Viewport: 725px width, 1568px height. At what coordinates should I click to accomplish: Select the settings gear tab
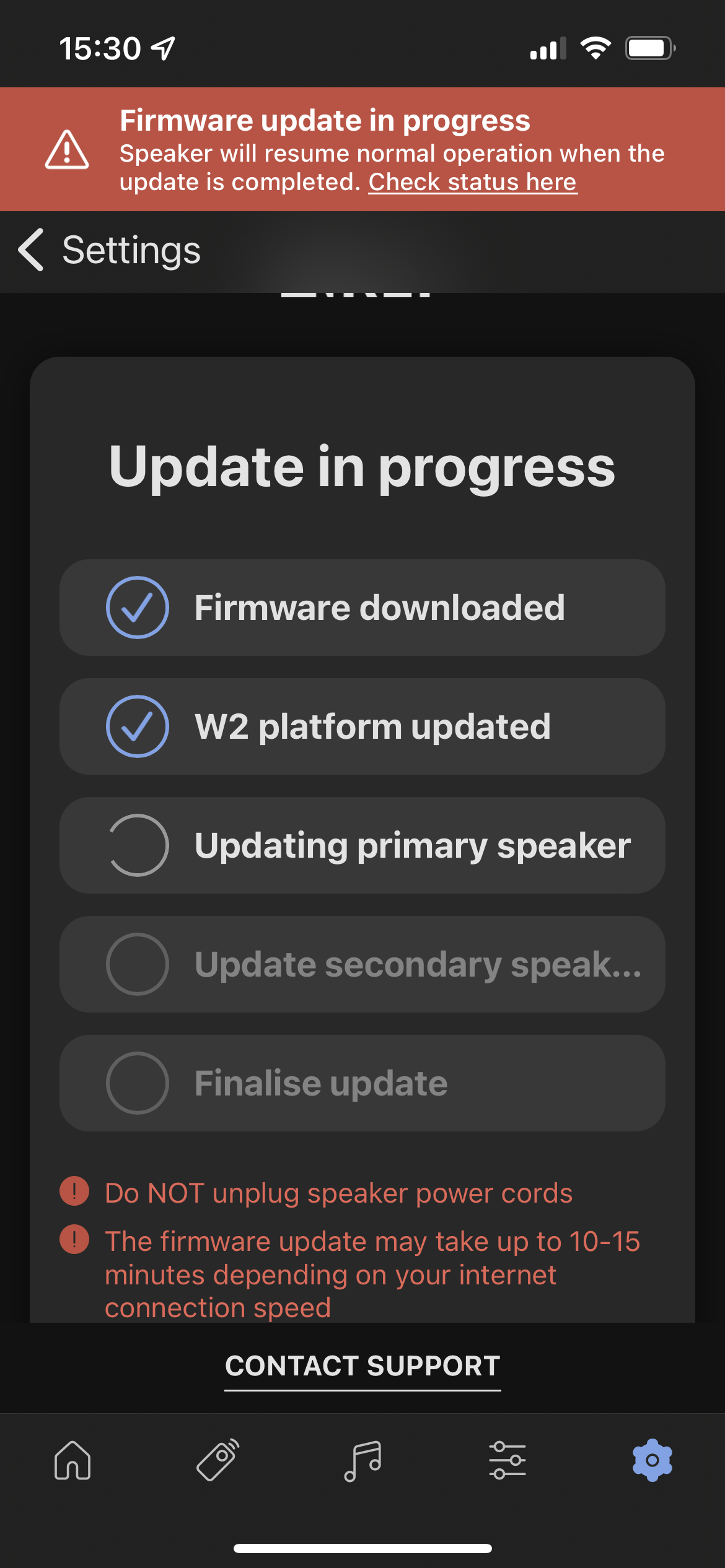click(x=652, y=1460)
